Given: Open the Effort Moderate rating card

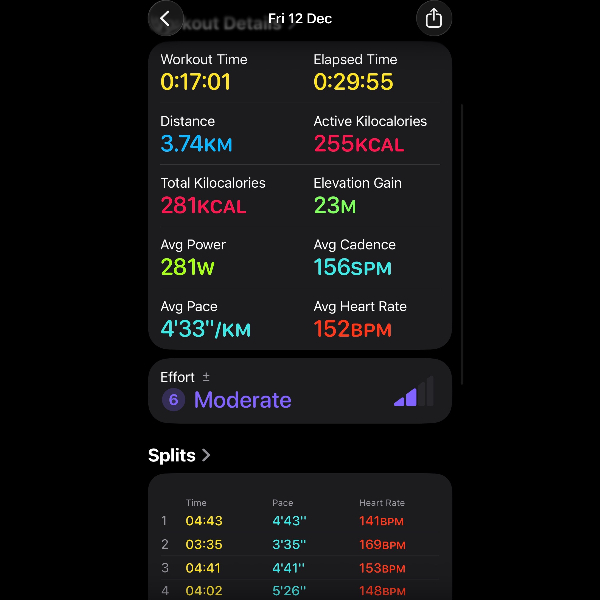Looking at the screenshot, I should [299, 391].
